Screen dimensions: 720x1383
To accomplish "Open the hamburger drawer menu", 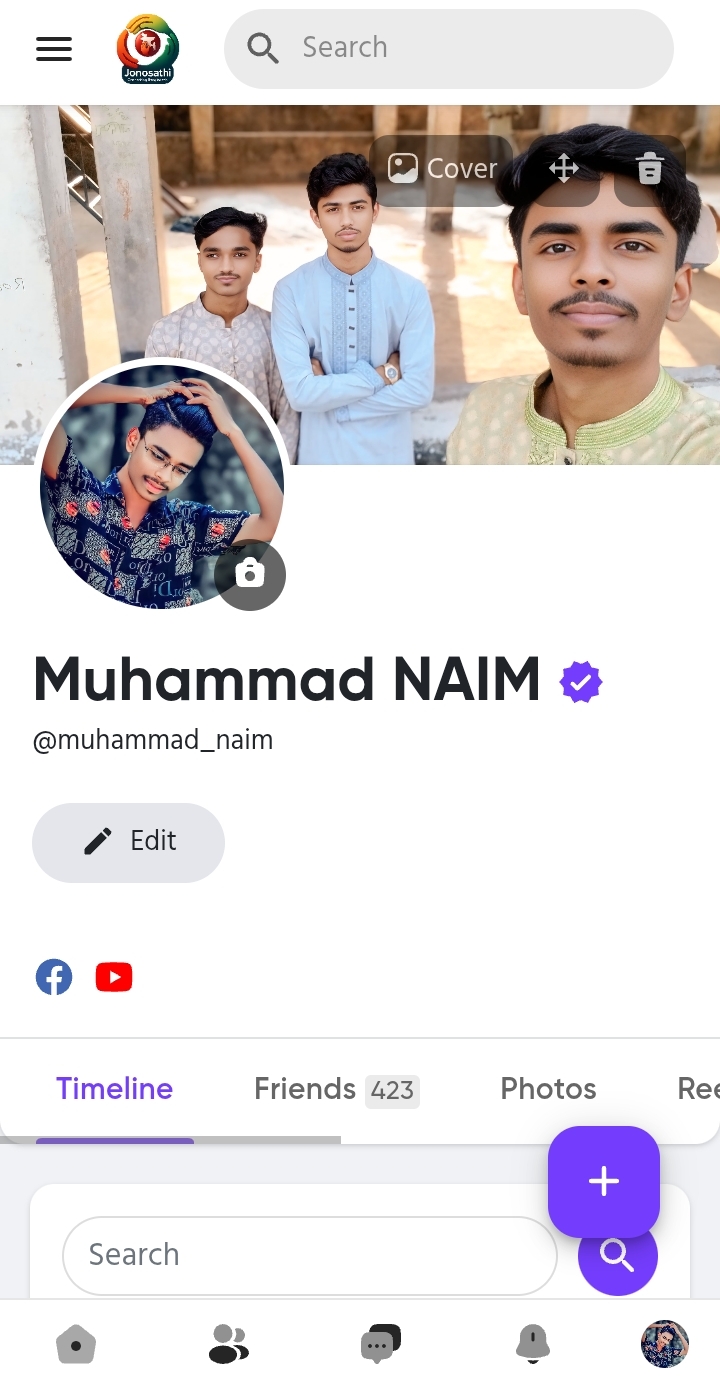I will coord(54,48).
